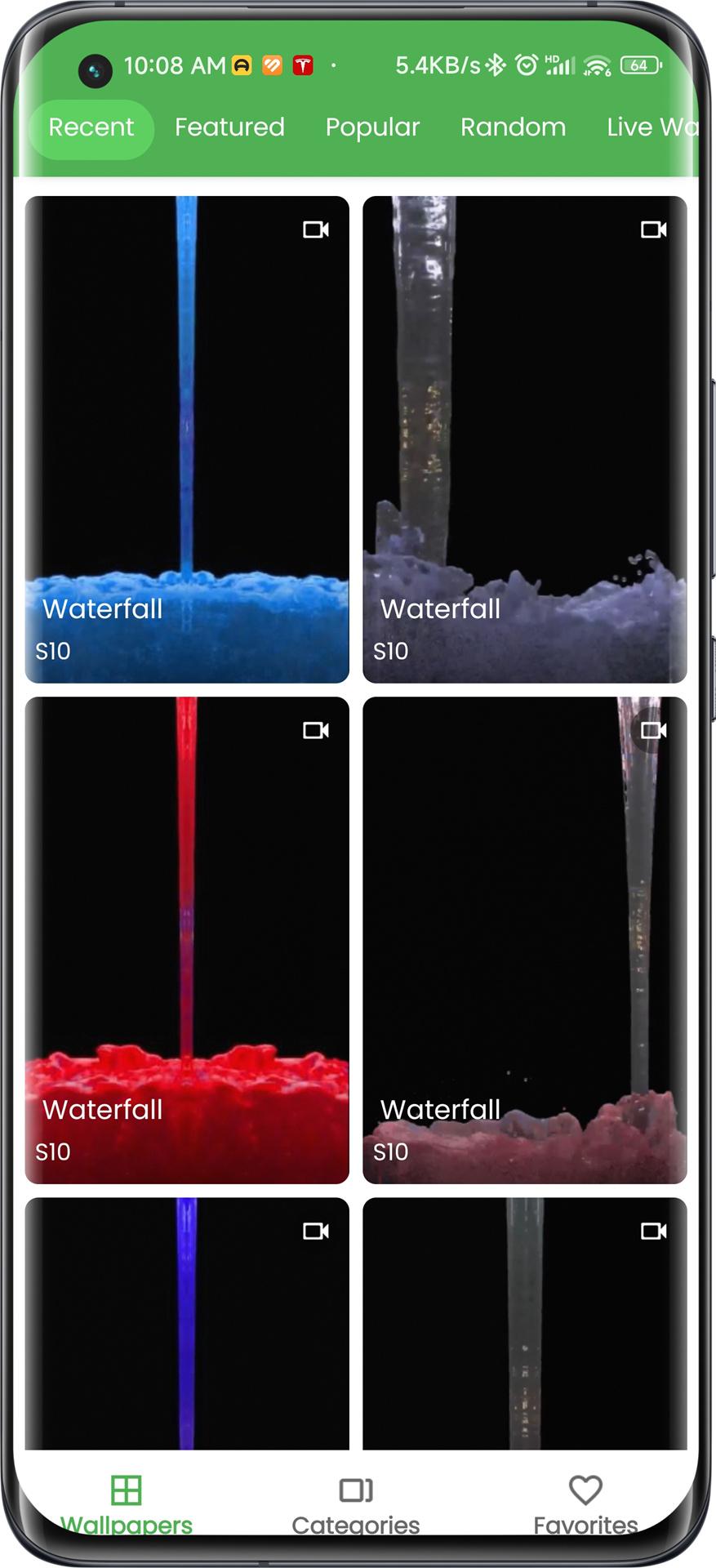Open the red Waterfall wallpaper

pos(187,940)
